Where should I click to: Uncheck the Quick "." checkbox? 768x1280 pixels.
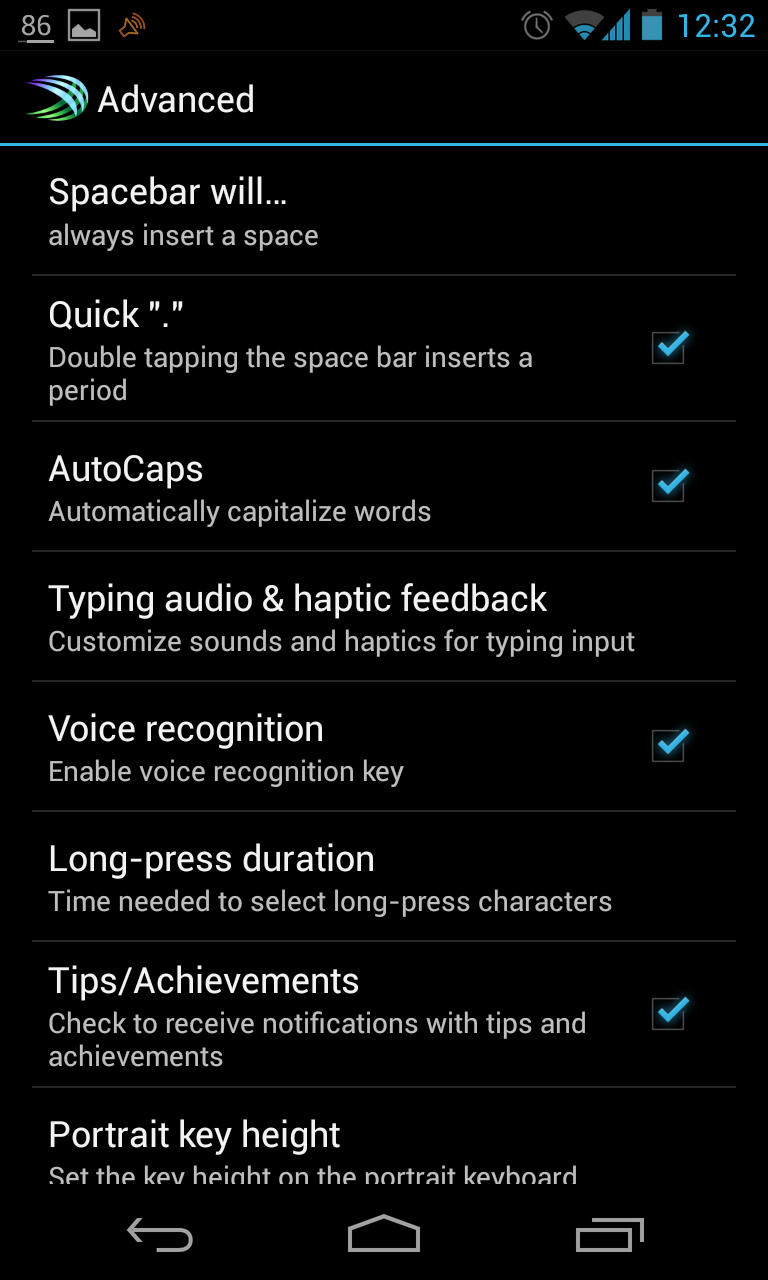669,347
